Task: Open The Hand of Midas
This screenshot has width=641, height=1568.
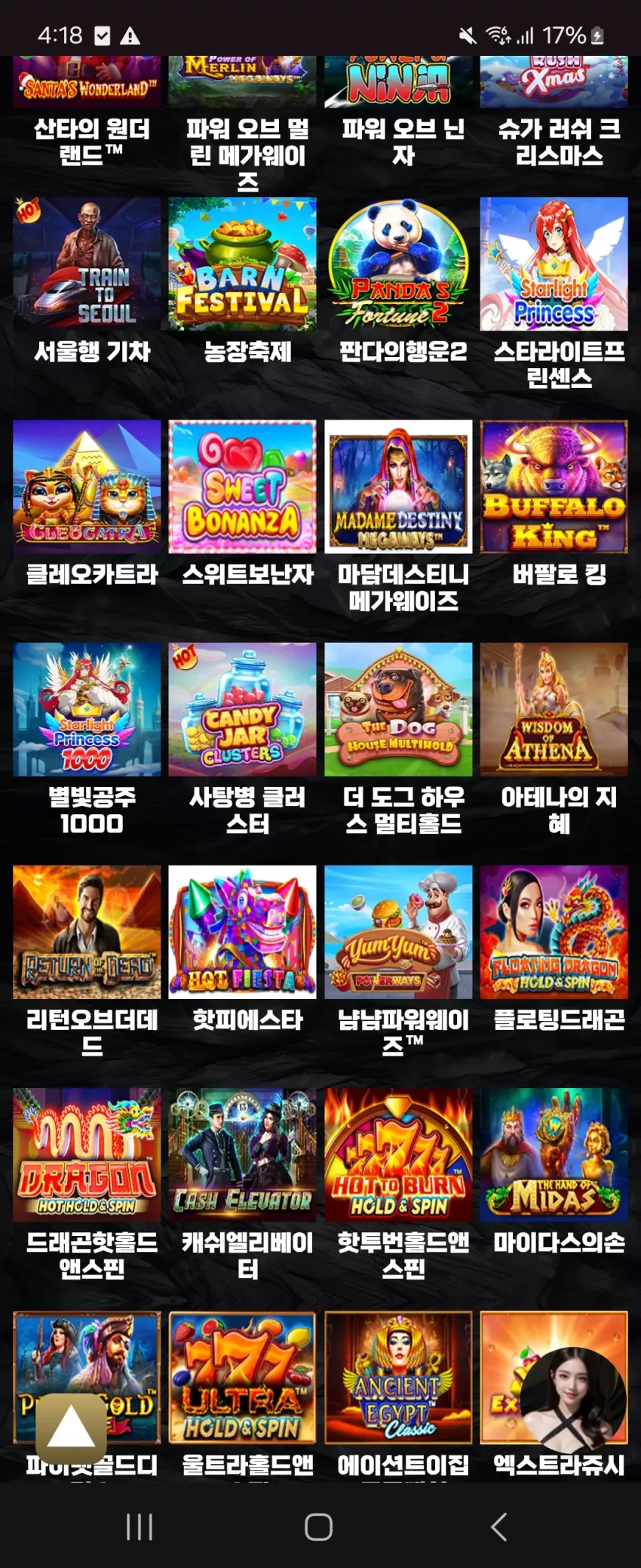Action: coord(554,1154)
